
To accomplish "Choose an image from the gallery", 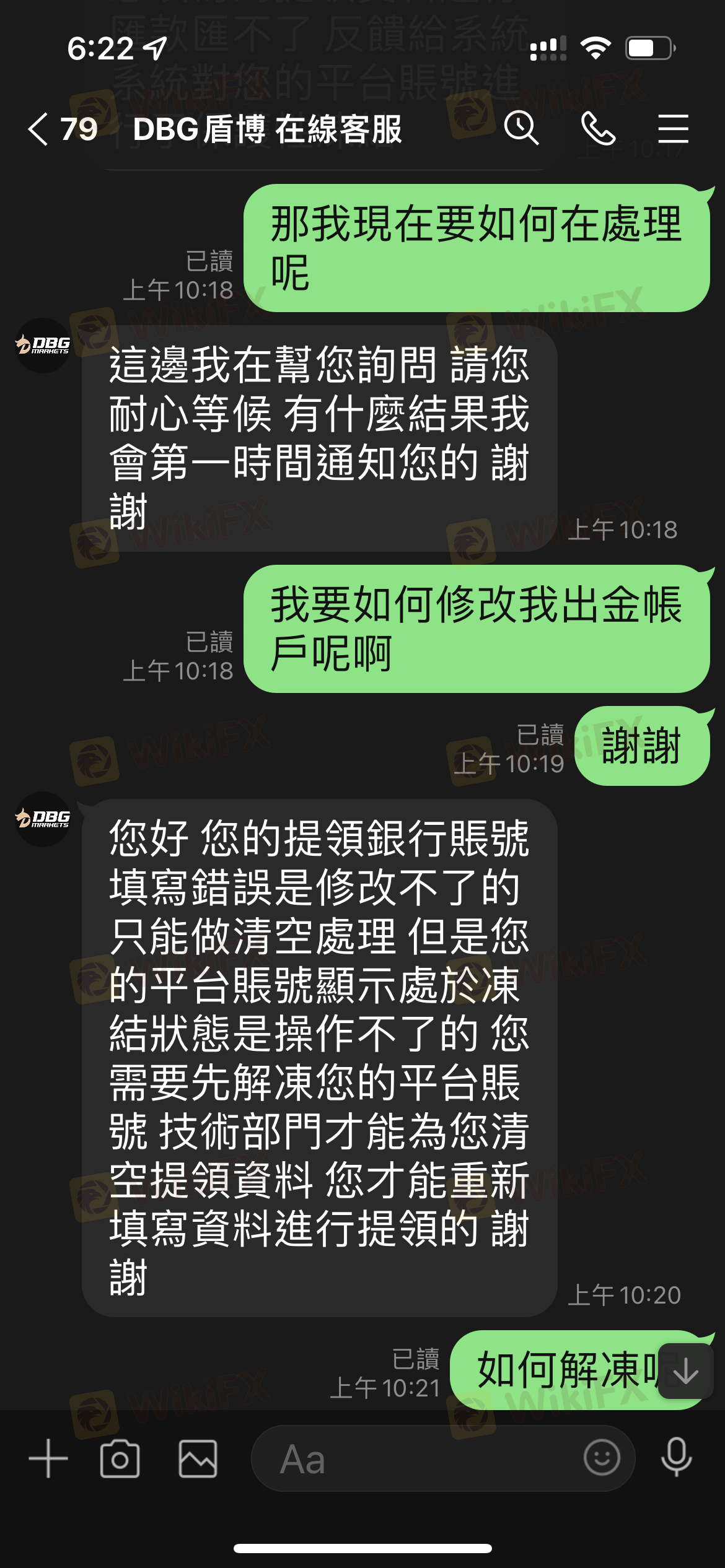I will click(x=198, y=1458).
